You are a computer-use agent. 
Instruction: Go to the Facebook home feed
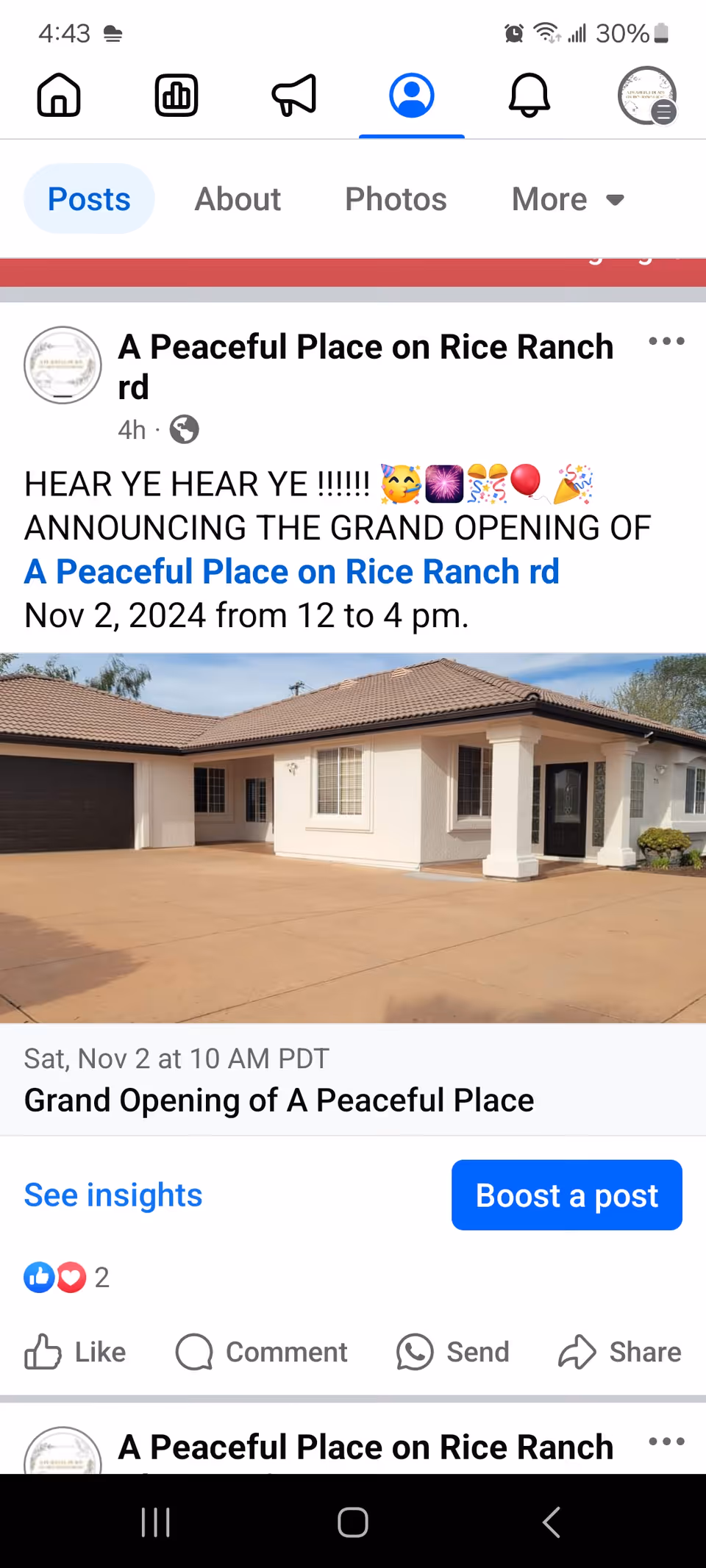tap(59, 96)
